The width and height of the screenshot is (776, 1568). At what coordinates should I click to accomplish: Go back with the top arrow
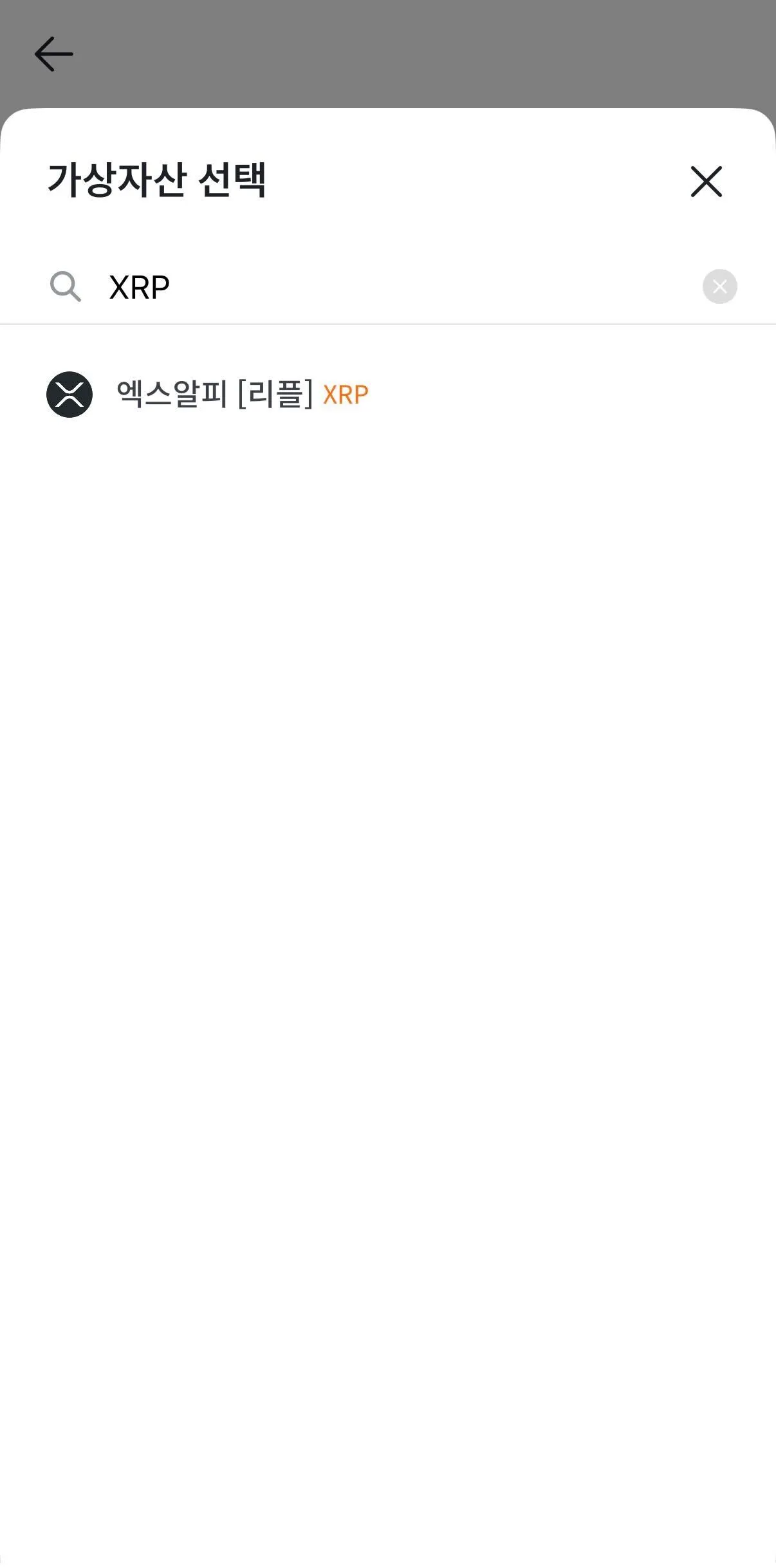(x=54, y=53)
